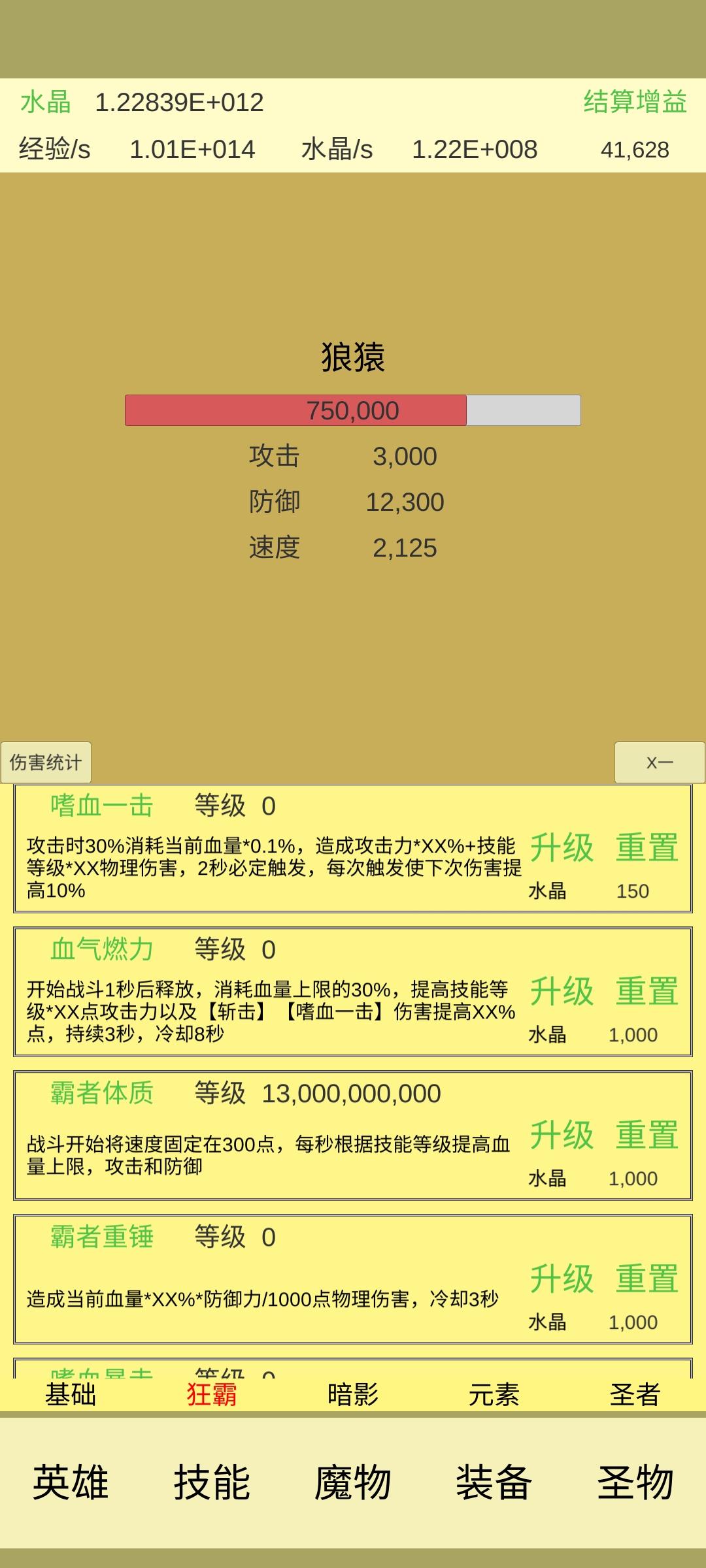
Task: Switch to the 暗影 skill category
Action: tap(353, 1394)
